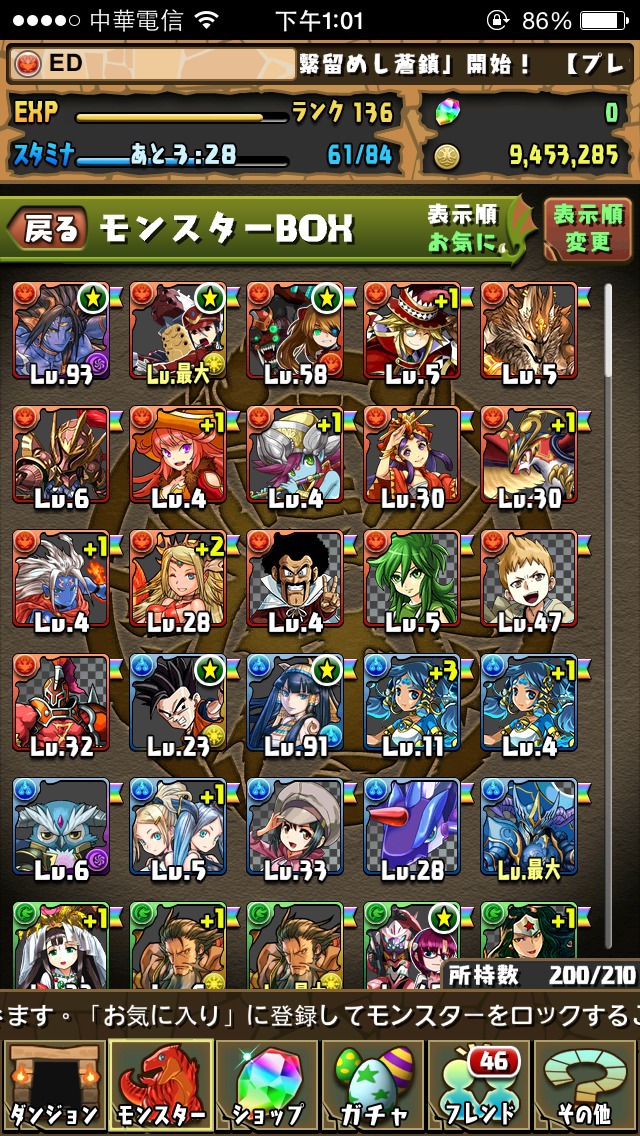Choose the blonde goddess monster +2 Lv.28

click(x=178, y=579)
